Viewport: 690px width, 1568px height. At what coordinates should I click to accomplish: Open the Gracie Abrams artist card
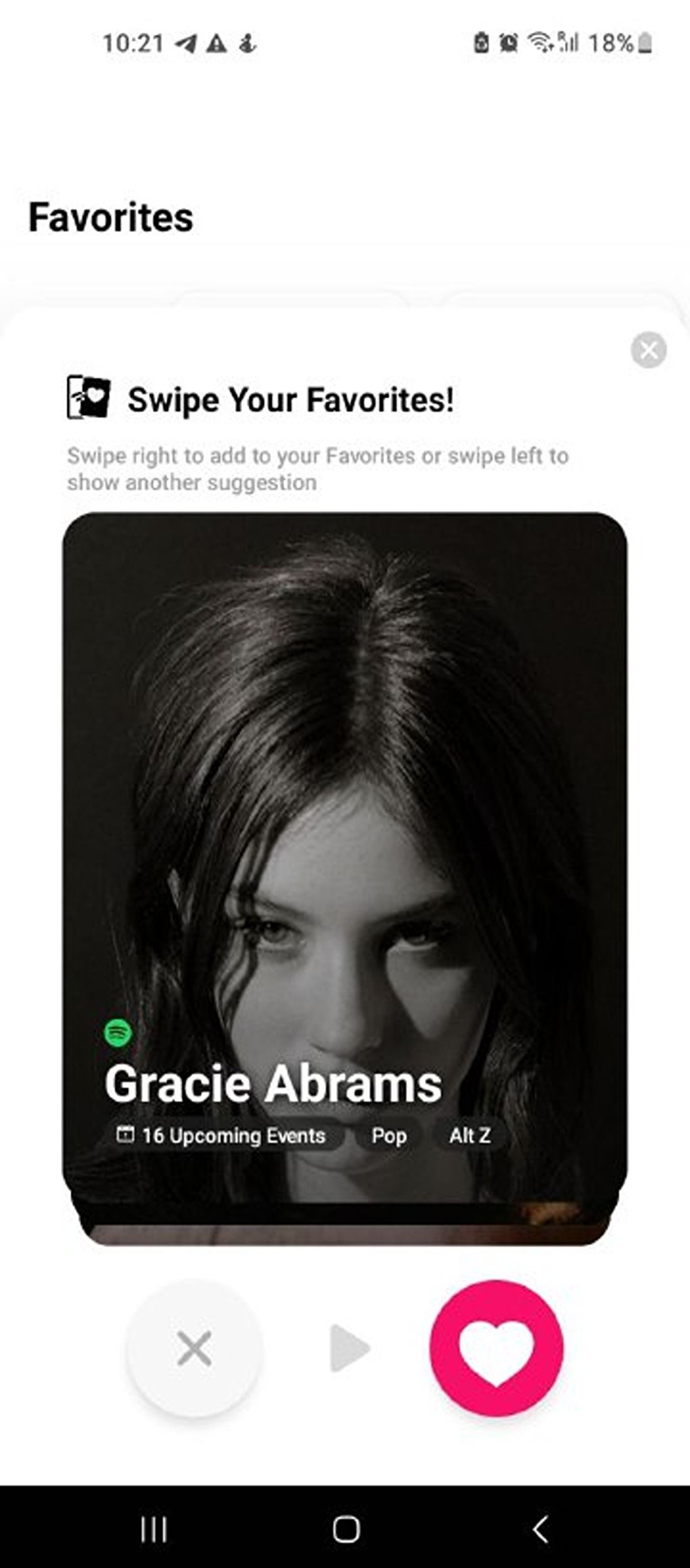click(344, 815)
